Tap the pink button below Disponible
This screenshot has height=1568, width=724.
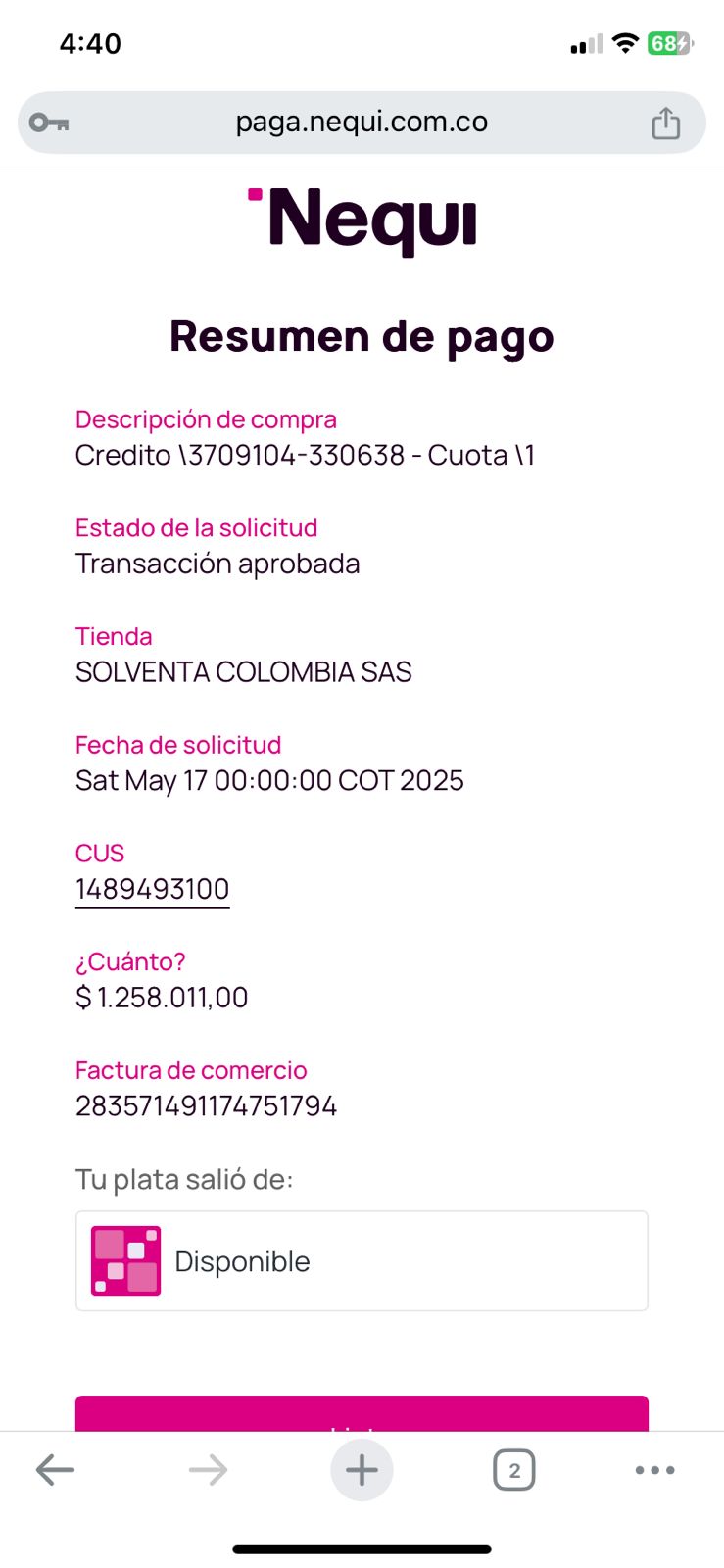tap(362, 1414)
